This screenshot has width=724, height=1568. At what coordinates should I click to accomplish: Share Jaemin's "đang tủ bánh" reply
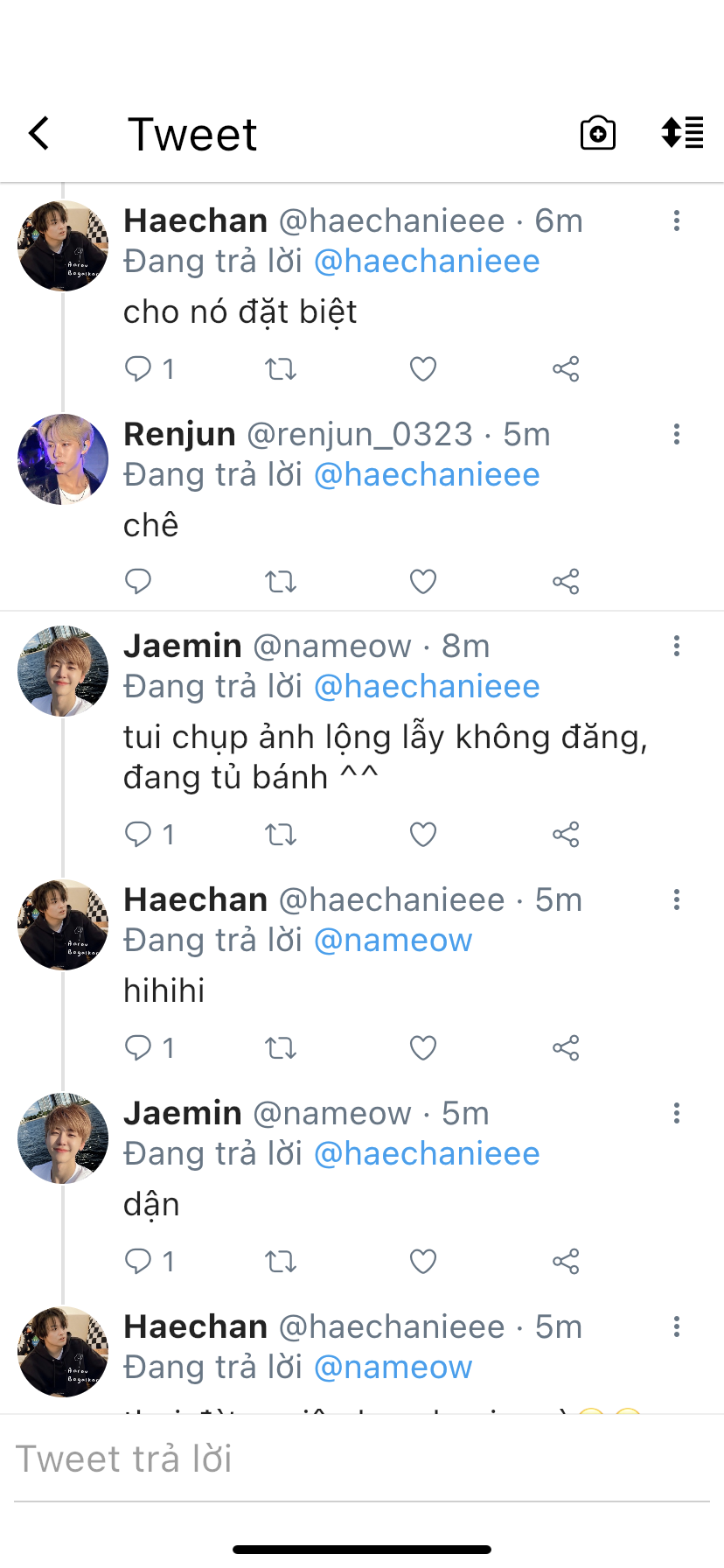pyautogui.click(x=566, y=835)
